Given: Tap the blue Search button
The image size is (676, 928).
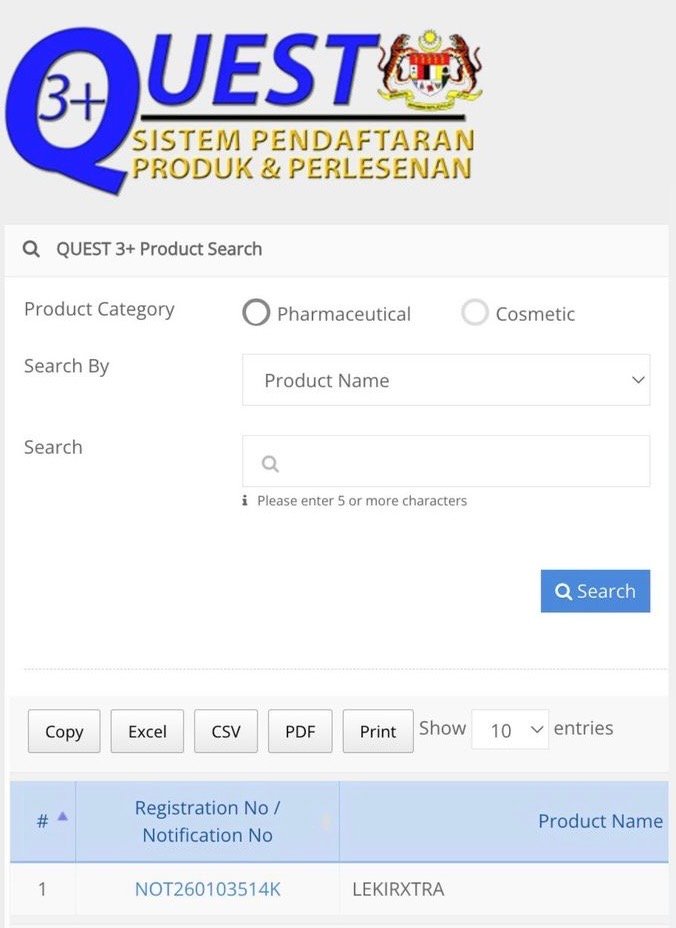Looking at the screenshot, I should point(595,591).
